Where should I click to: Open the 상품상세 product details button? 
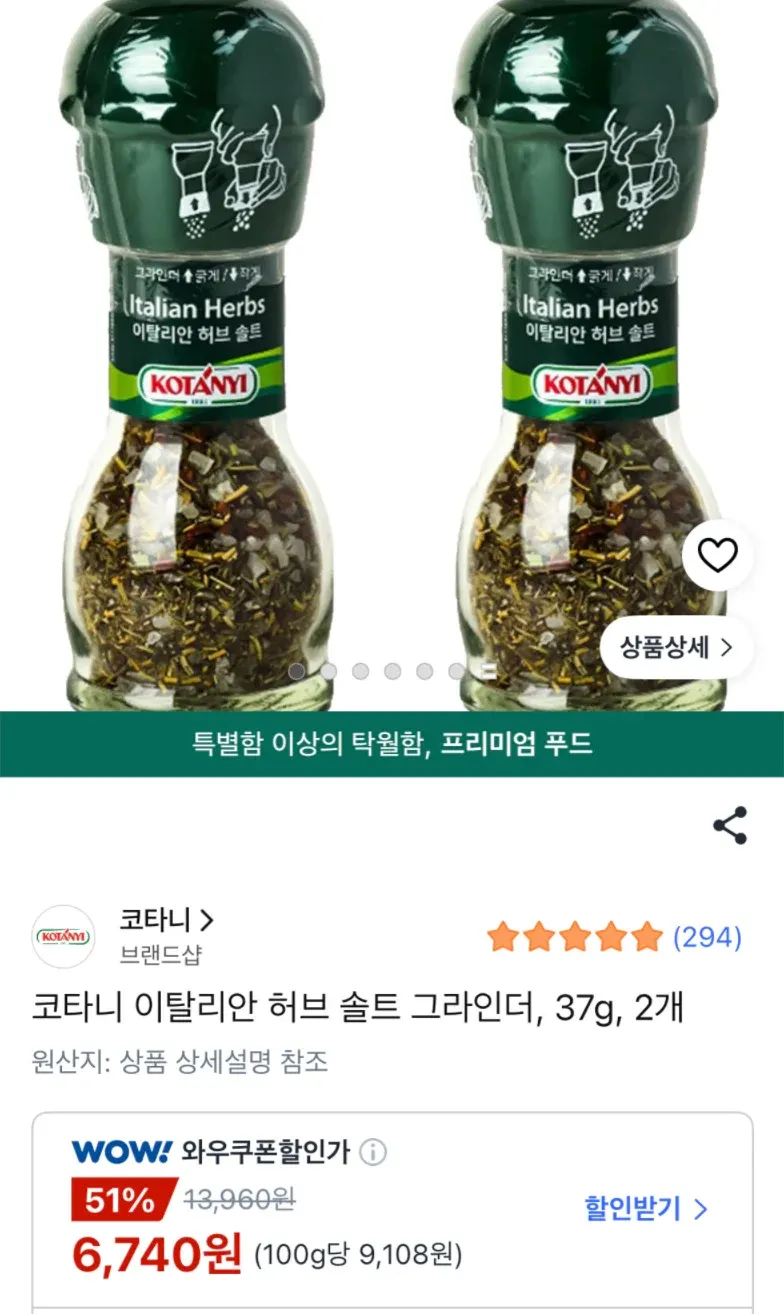pyautogui.click(x=676, y=647)
